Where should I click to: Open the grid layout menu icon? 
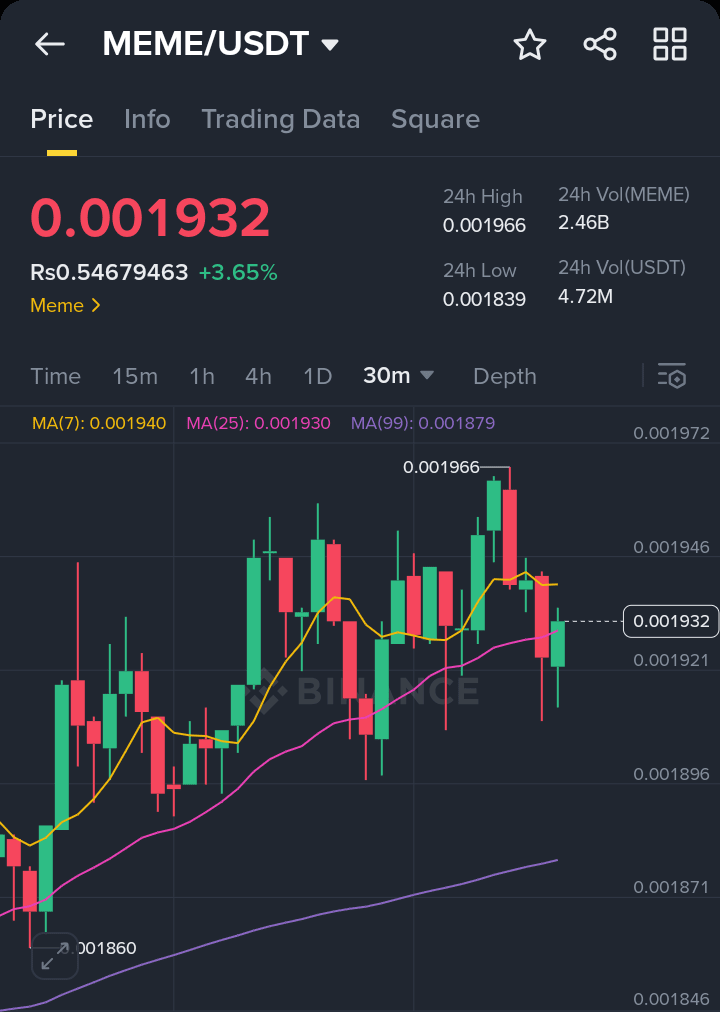point(670,44)
